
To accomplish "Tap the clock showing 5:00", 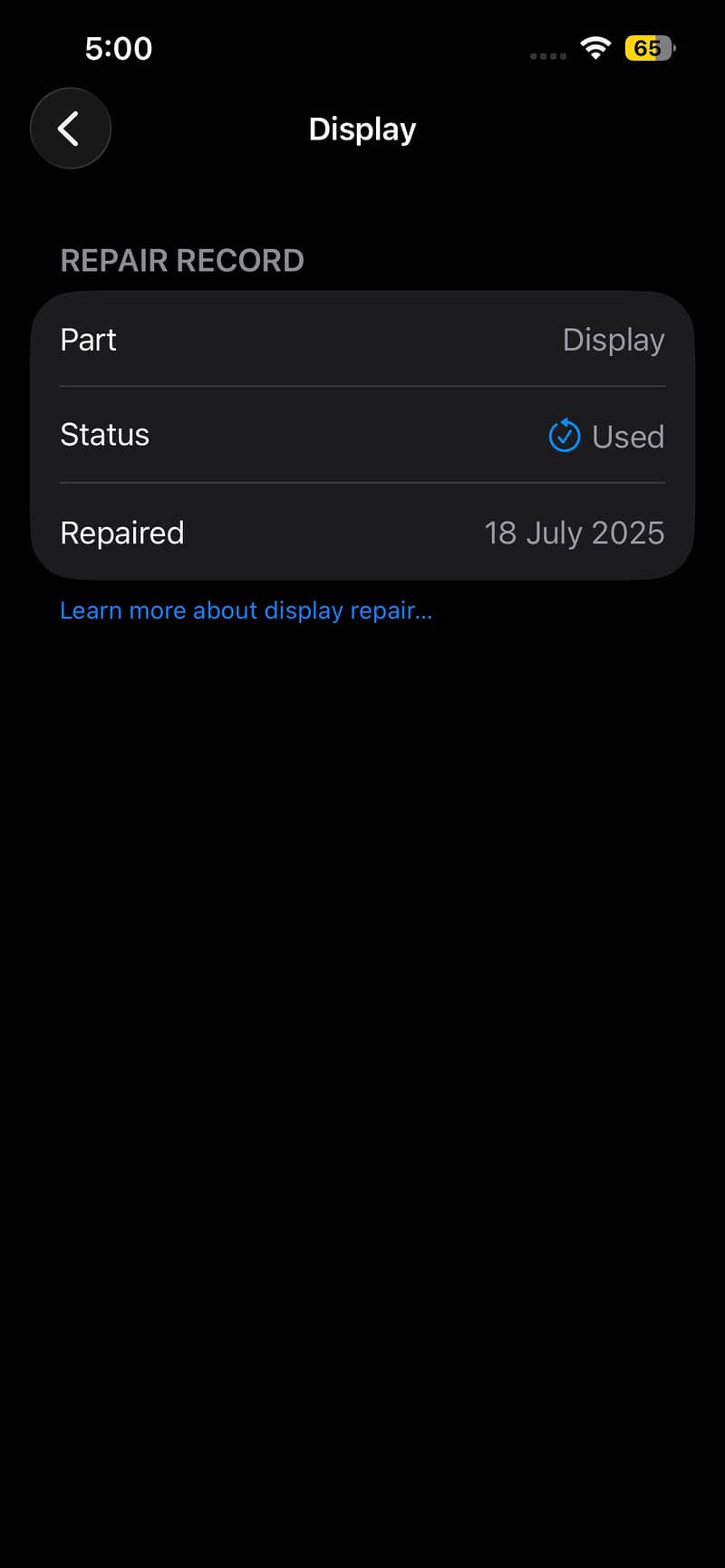I will point(118,48).
